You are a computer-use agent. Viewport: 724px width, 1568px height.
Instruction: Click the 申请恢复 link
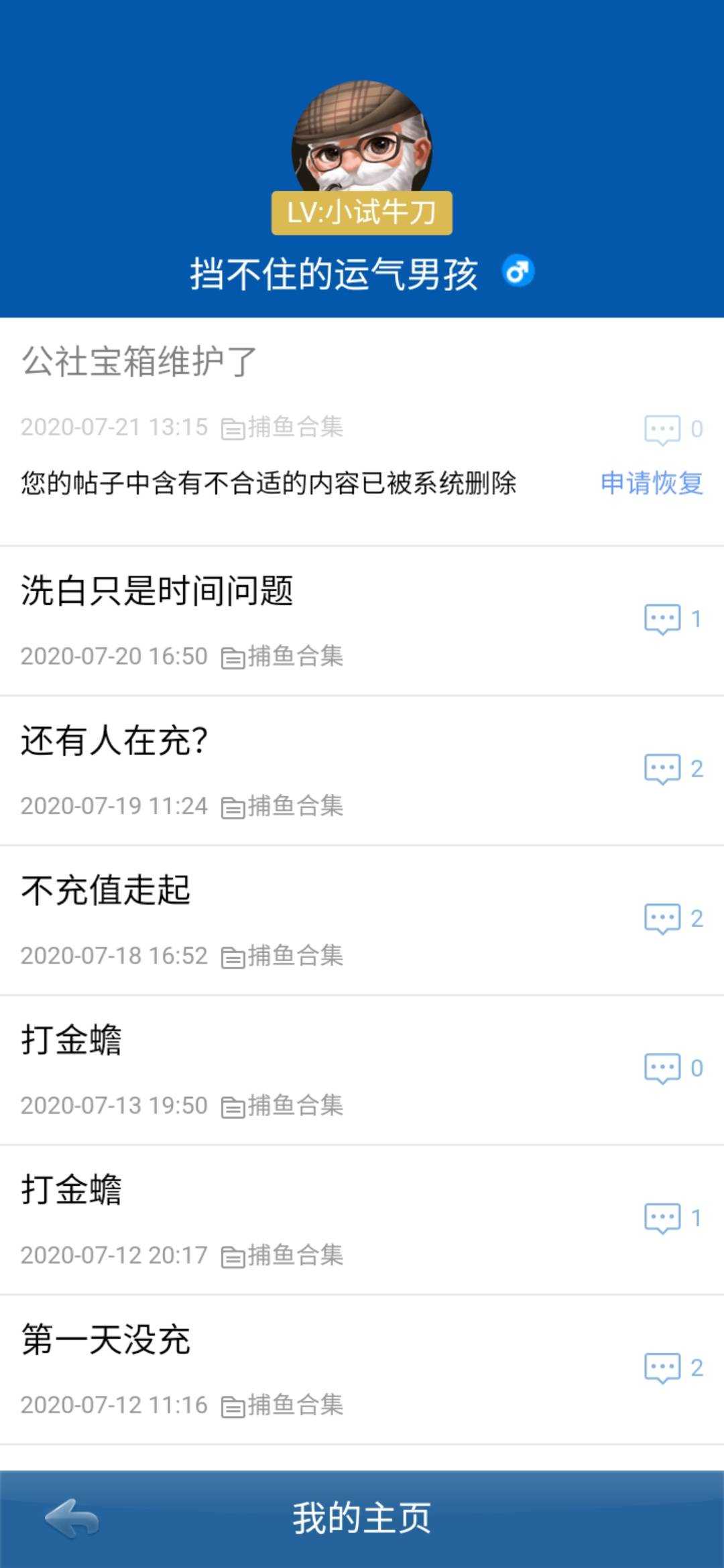click(652, 484)
